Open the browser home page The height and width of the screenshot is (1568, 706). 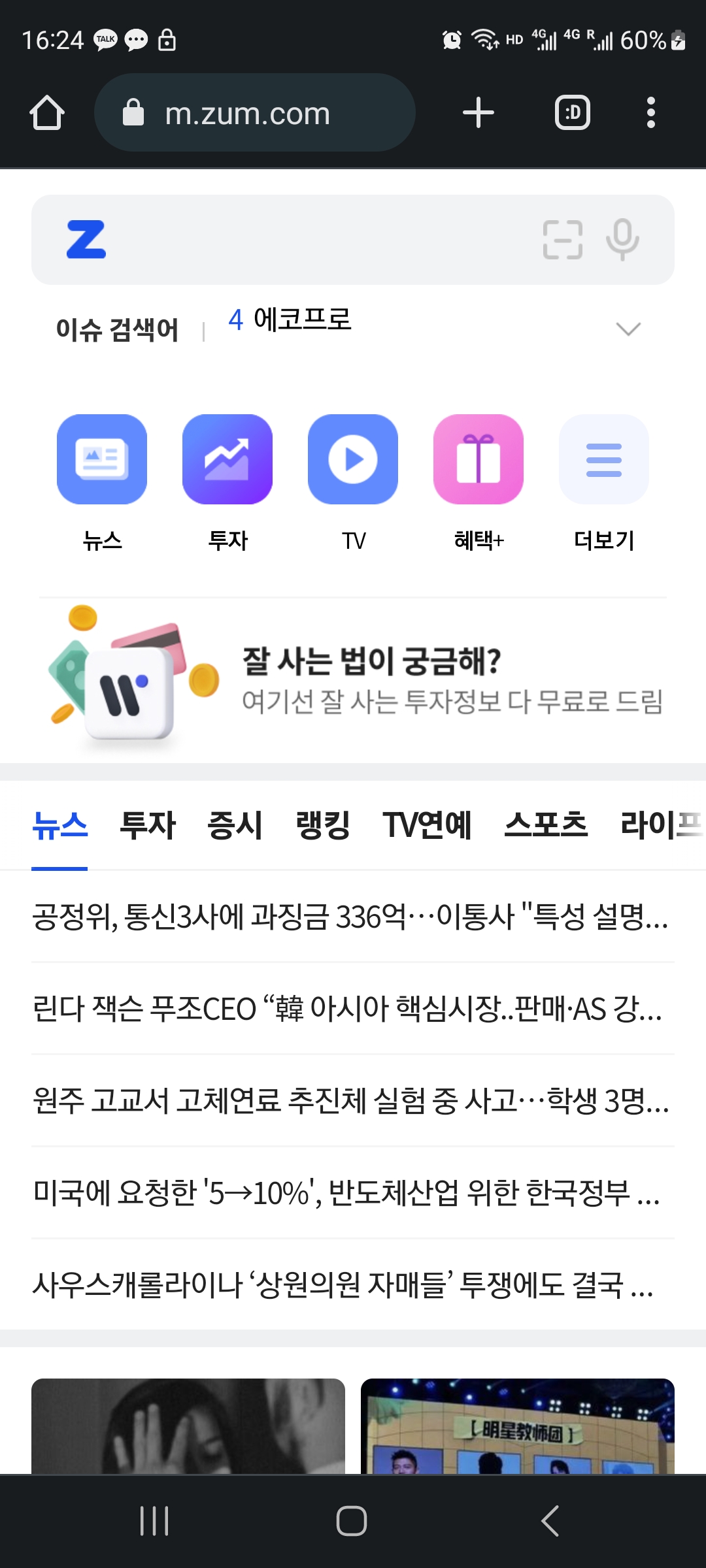tap(47, 113)
